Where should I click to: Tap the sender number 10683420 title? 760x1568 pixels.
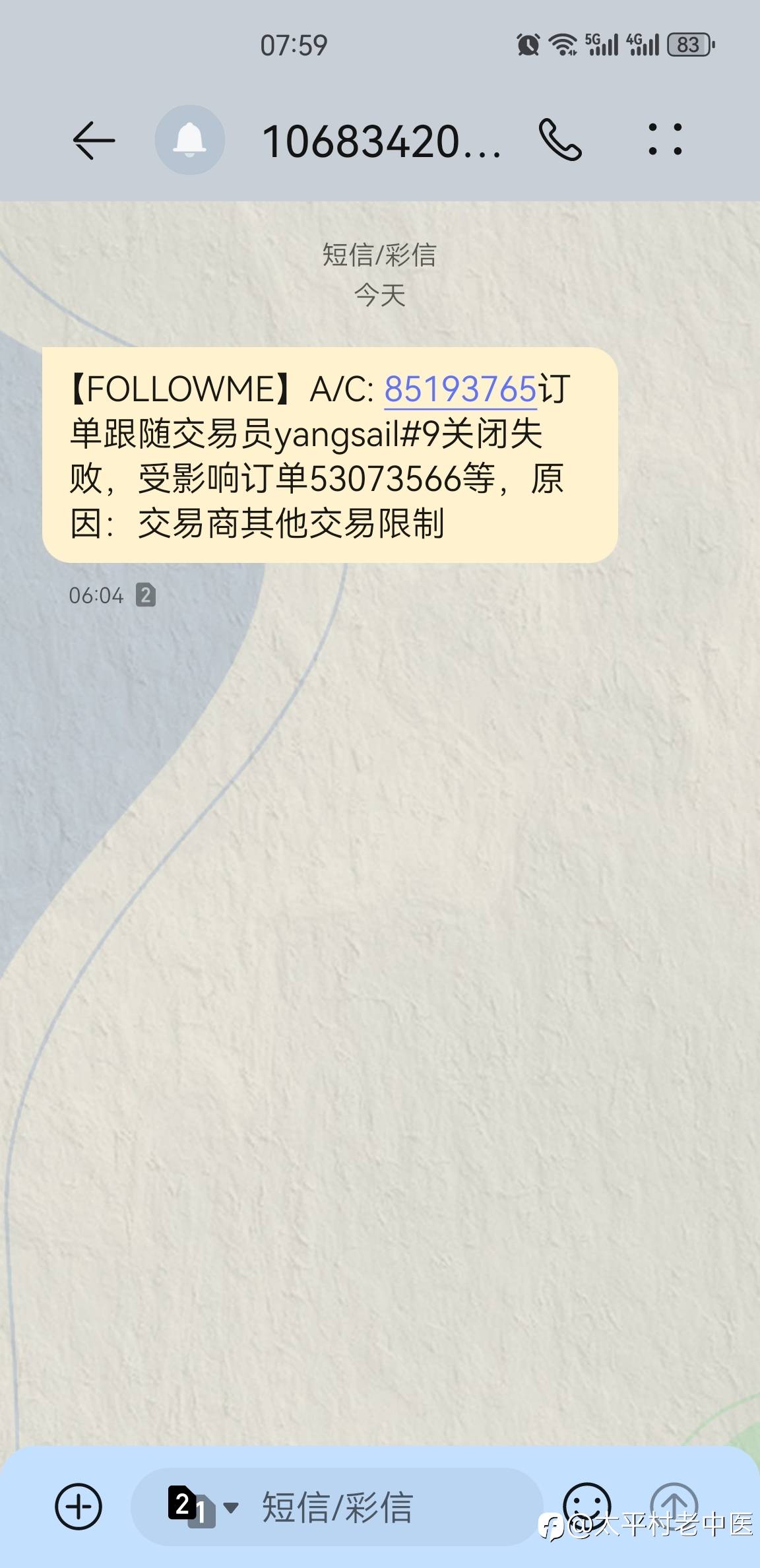pyautogui.click(x=381, y=141)
